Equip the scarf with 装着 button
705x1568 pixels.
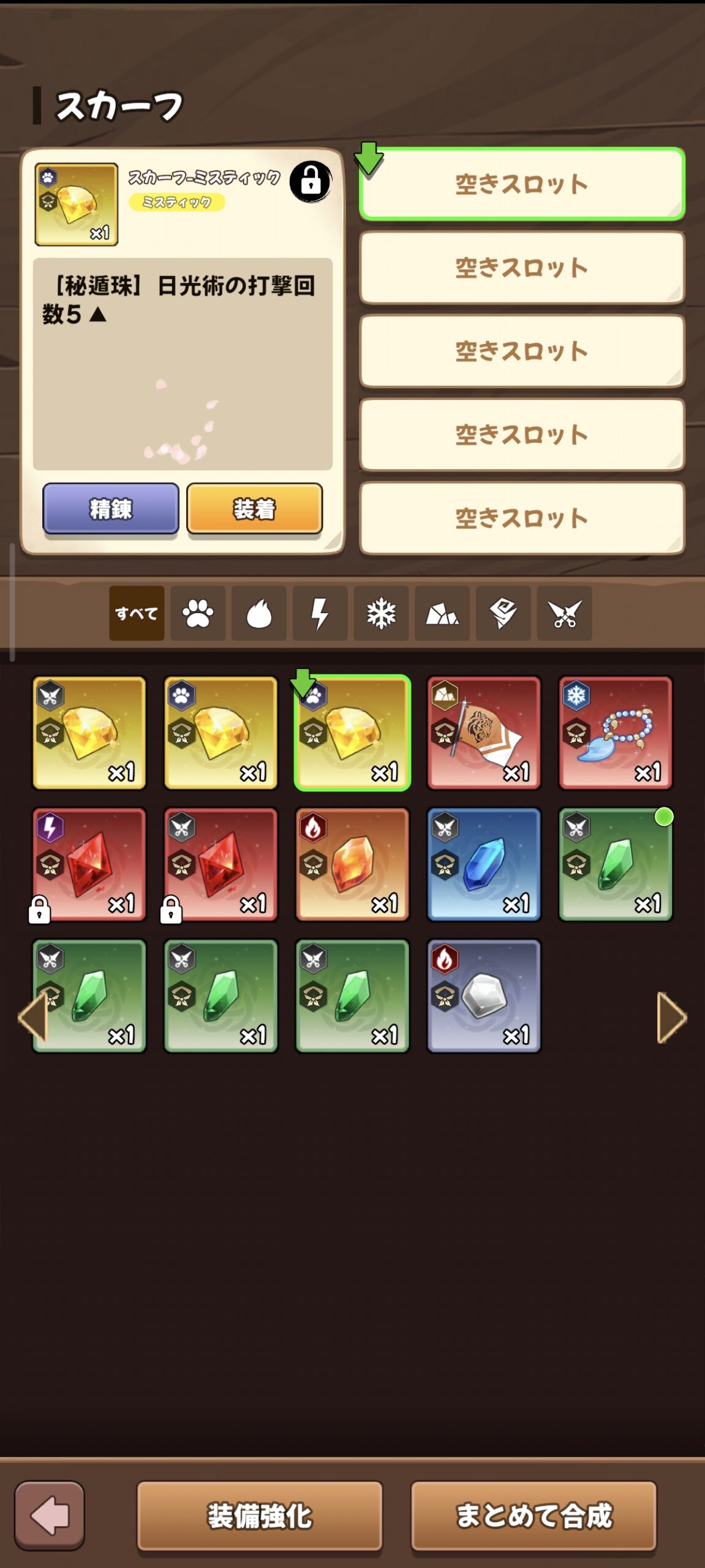254,508
